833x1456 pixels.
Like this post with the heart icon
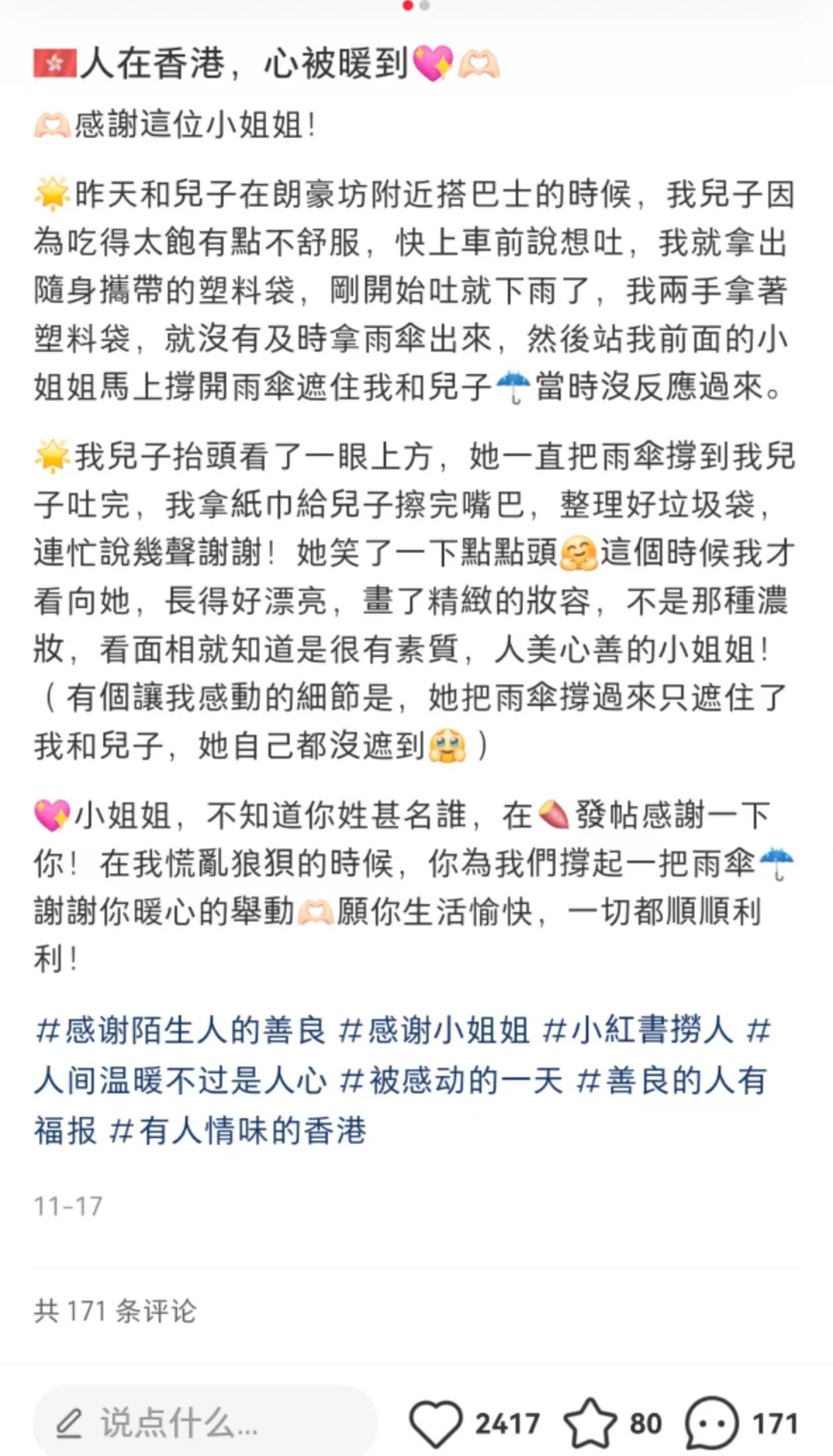(x=436, y=1424)
